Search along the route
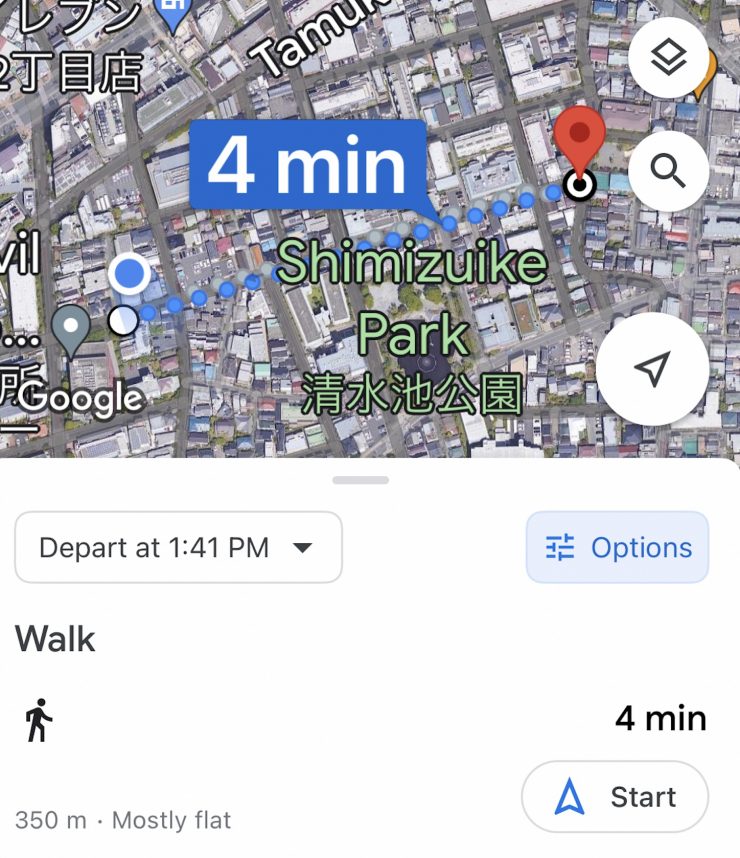 click(x=668, y=171)
